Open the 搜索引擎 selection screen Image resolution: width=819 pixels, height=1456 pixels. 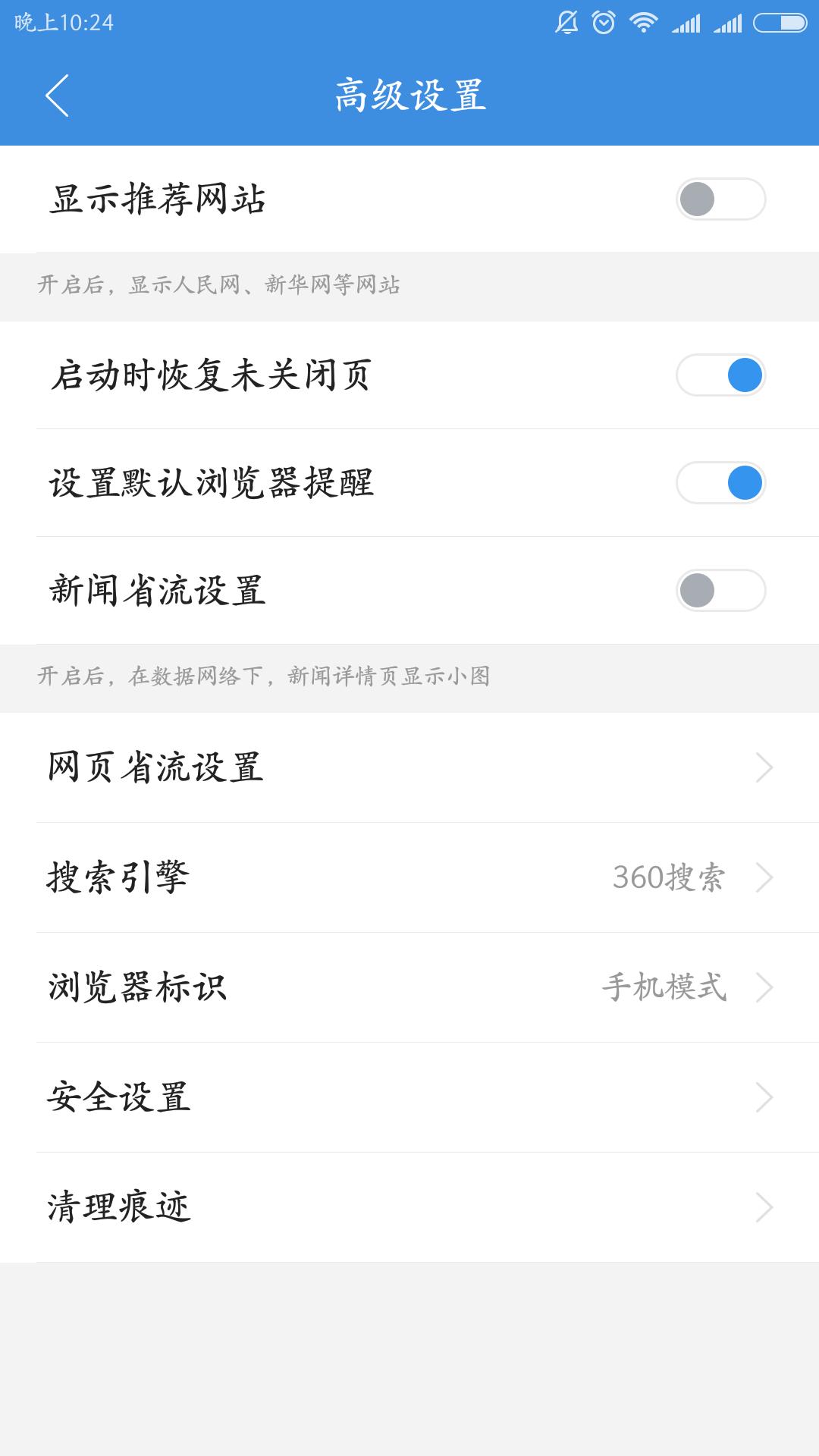pos(409,878)
